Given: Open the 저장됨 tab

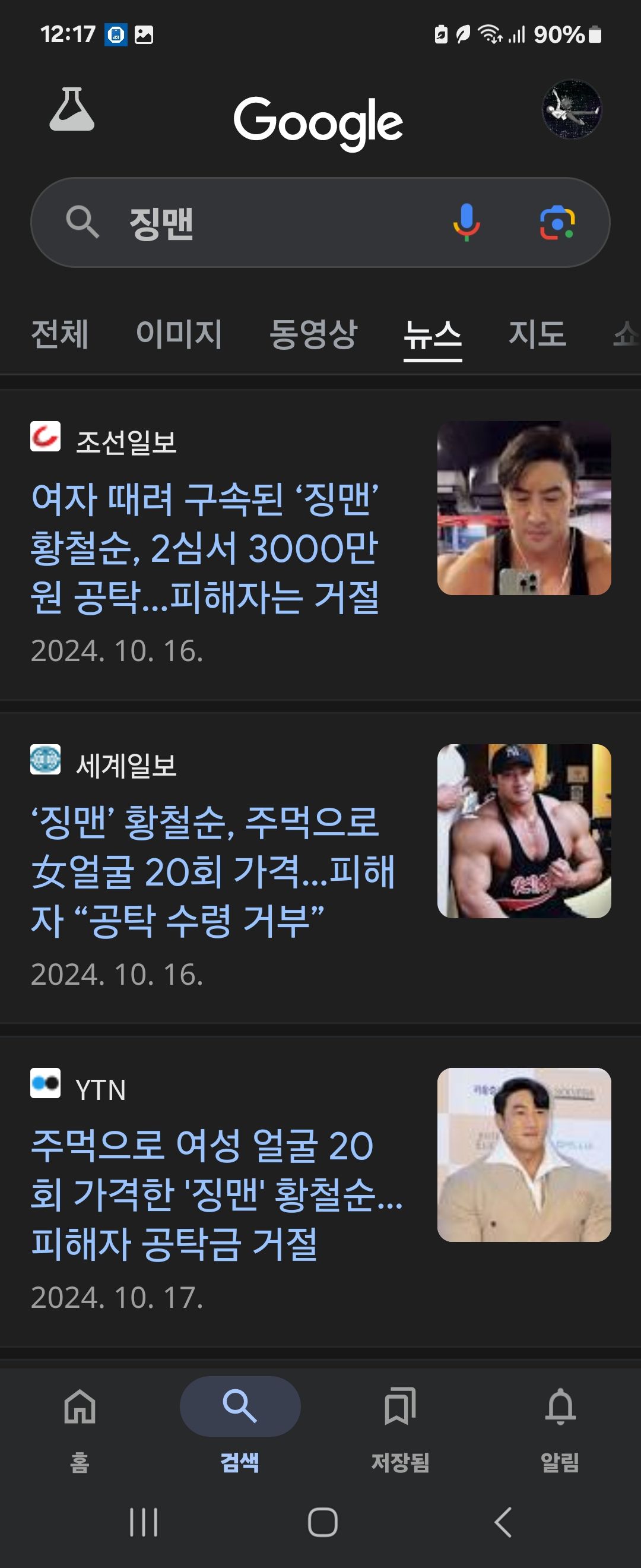Looking at the screenshot, I should click(400, 1423).
